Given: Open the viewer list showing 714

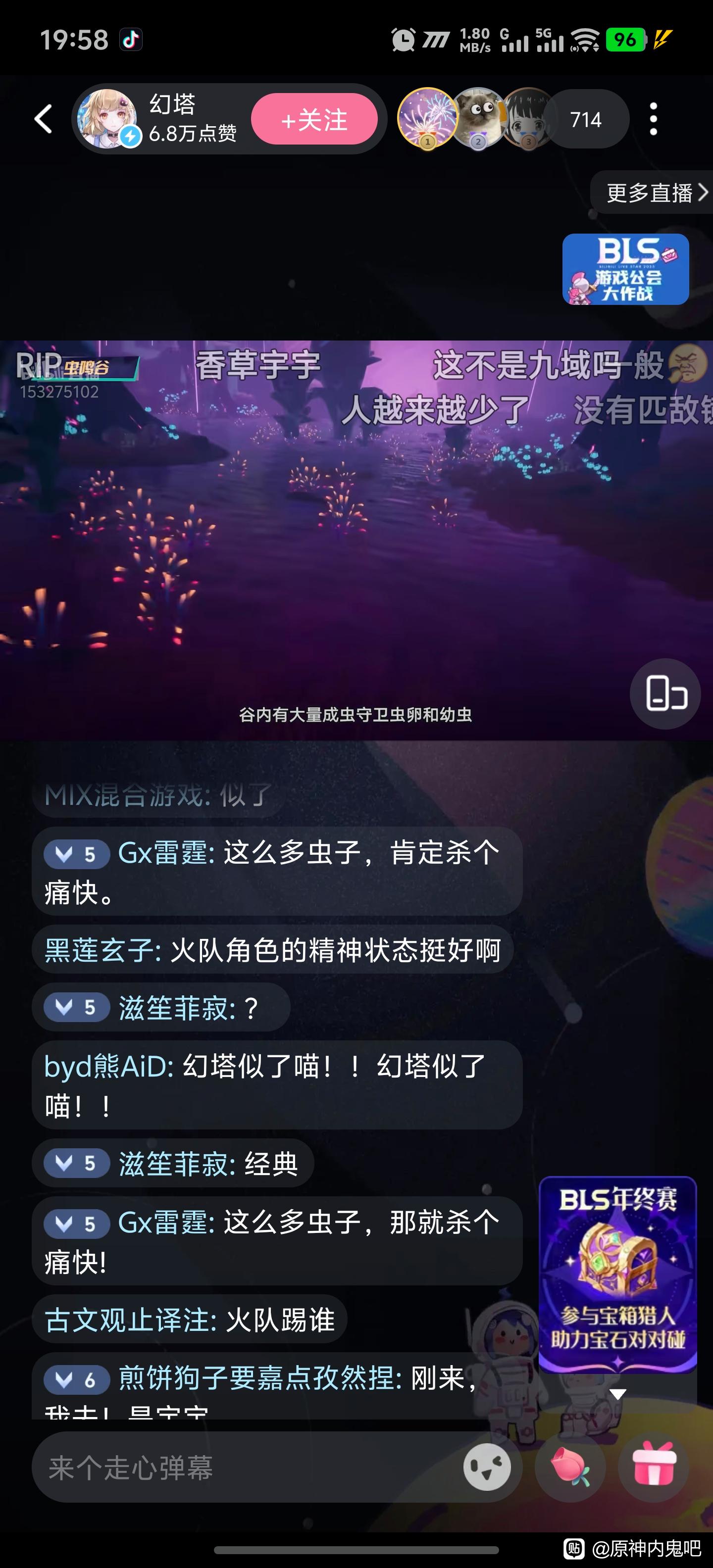Looking at the screenshot, I should (586, 119).
